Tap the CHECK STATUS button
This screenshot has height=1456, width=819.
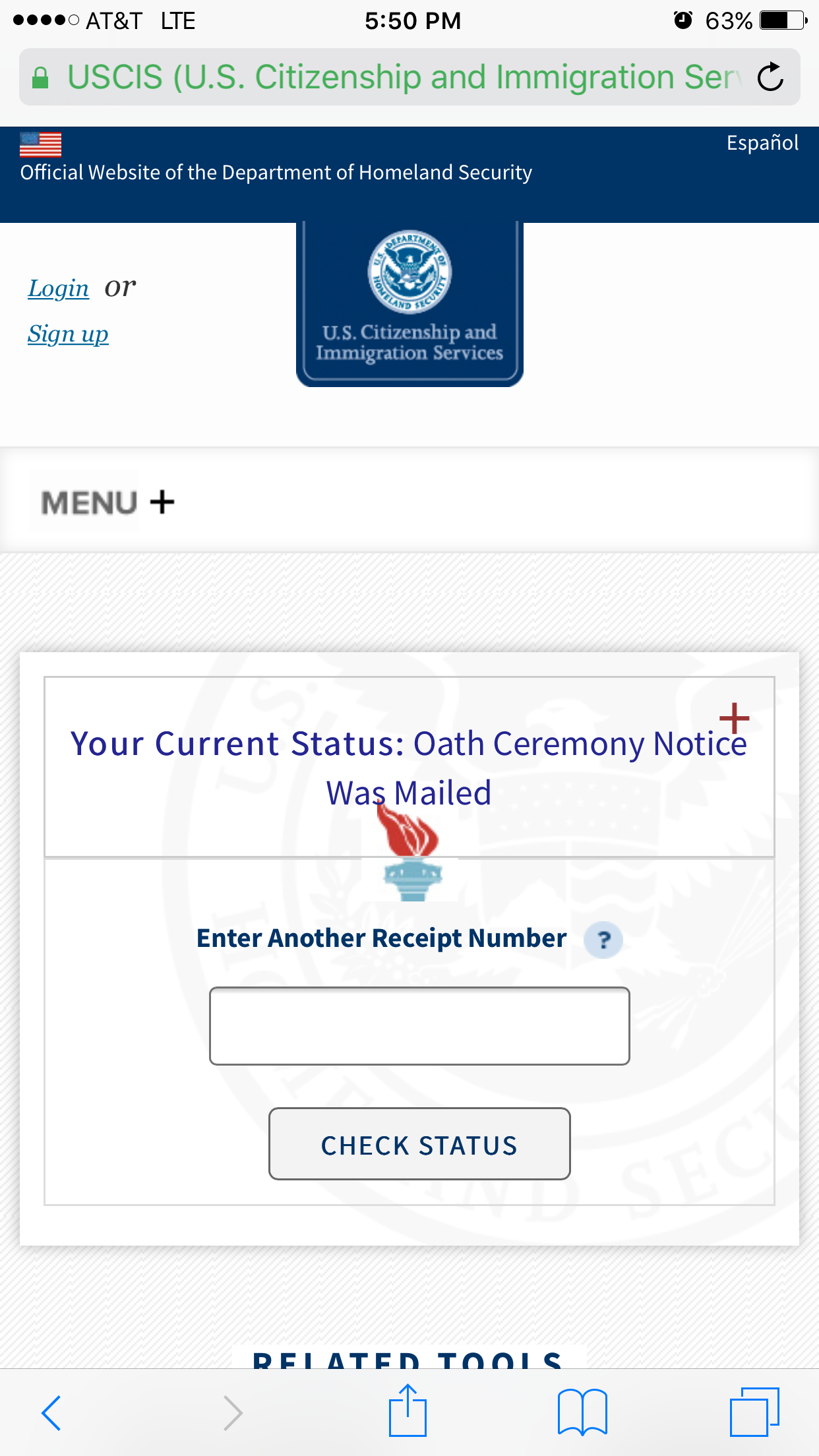point(419,1144)
